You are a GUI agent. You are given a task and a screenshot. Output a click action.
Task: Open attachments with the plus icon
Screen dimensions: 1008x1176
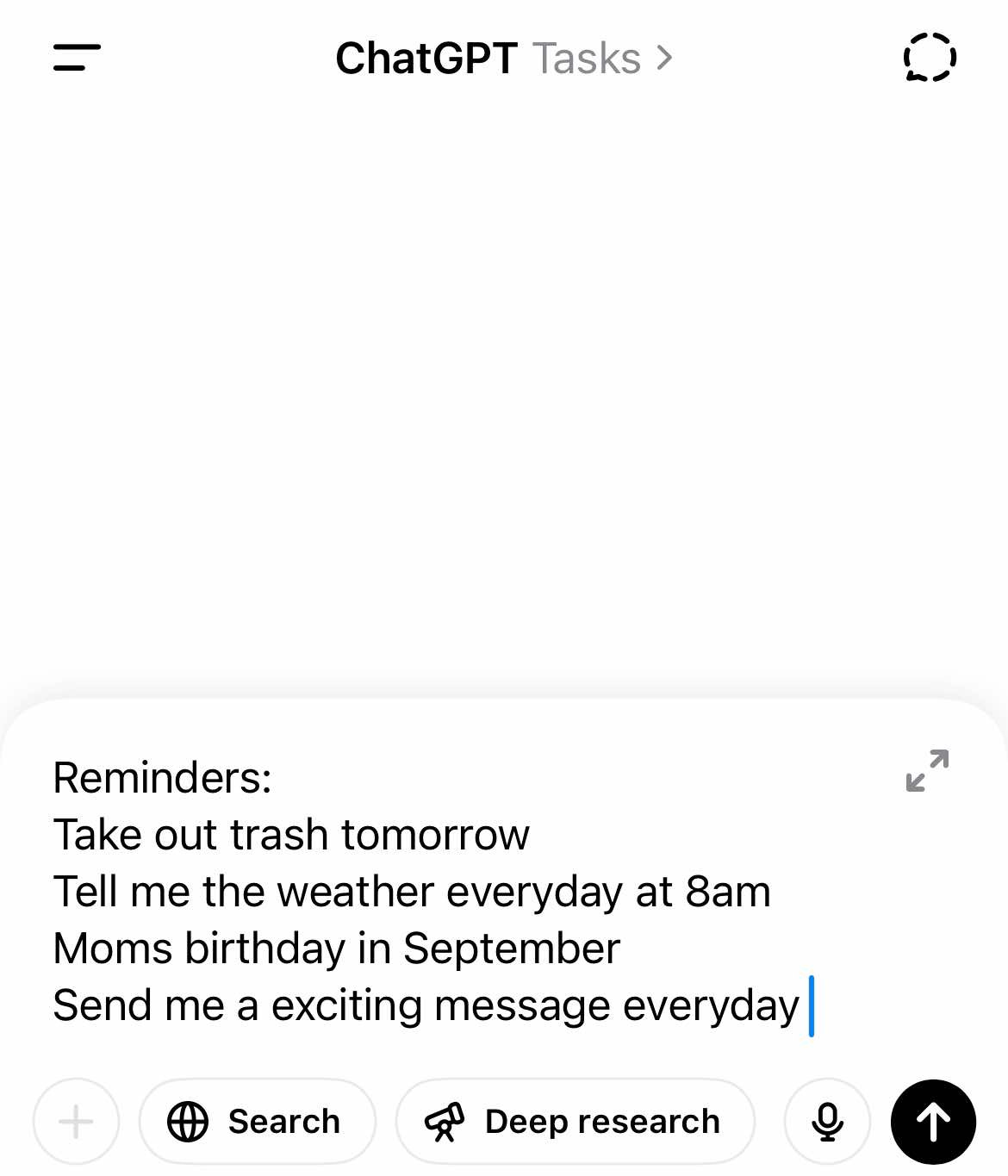pyautogui.click(x=76, y=1121)
